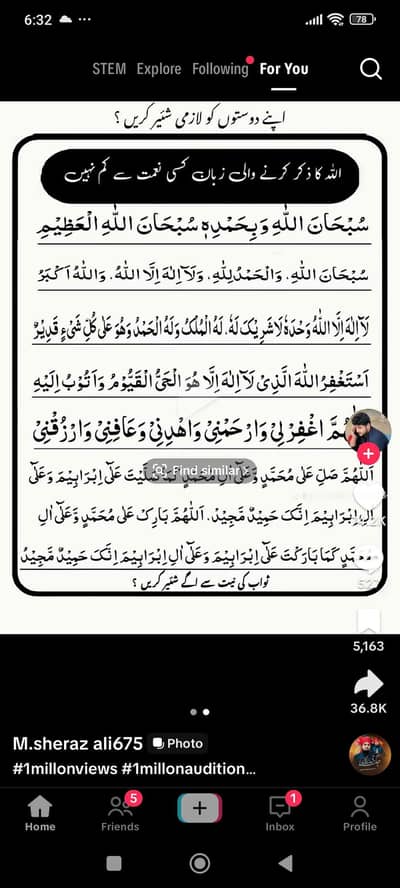Share this post using the arrow icon
This screenshot has height=888, width=400.
pyautogui.click(x=369, y=684)
